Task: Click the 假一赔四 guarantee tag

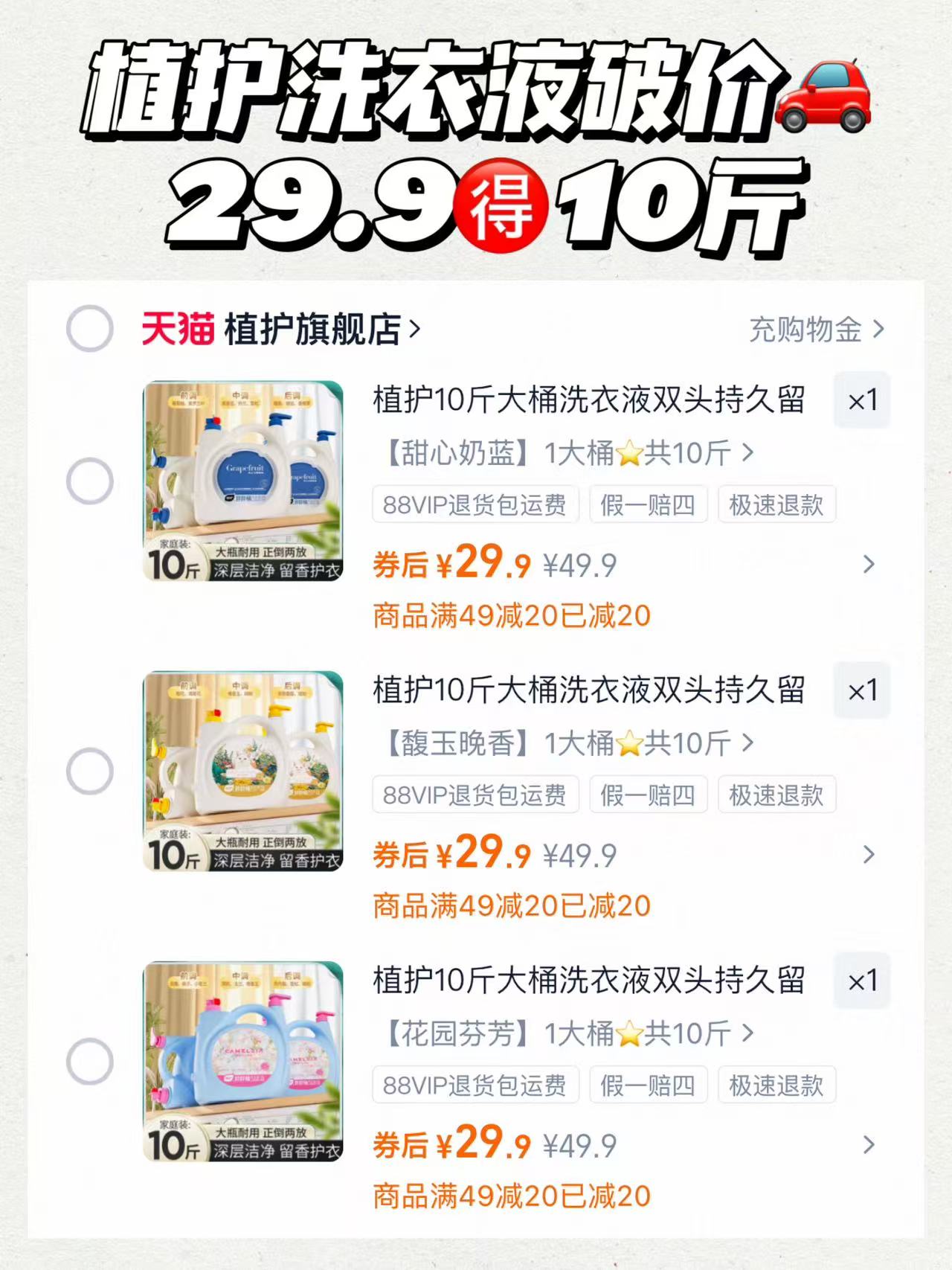Action: 647,504
